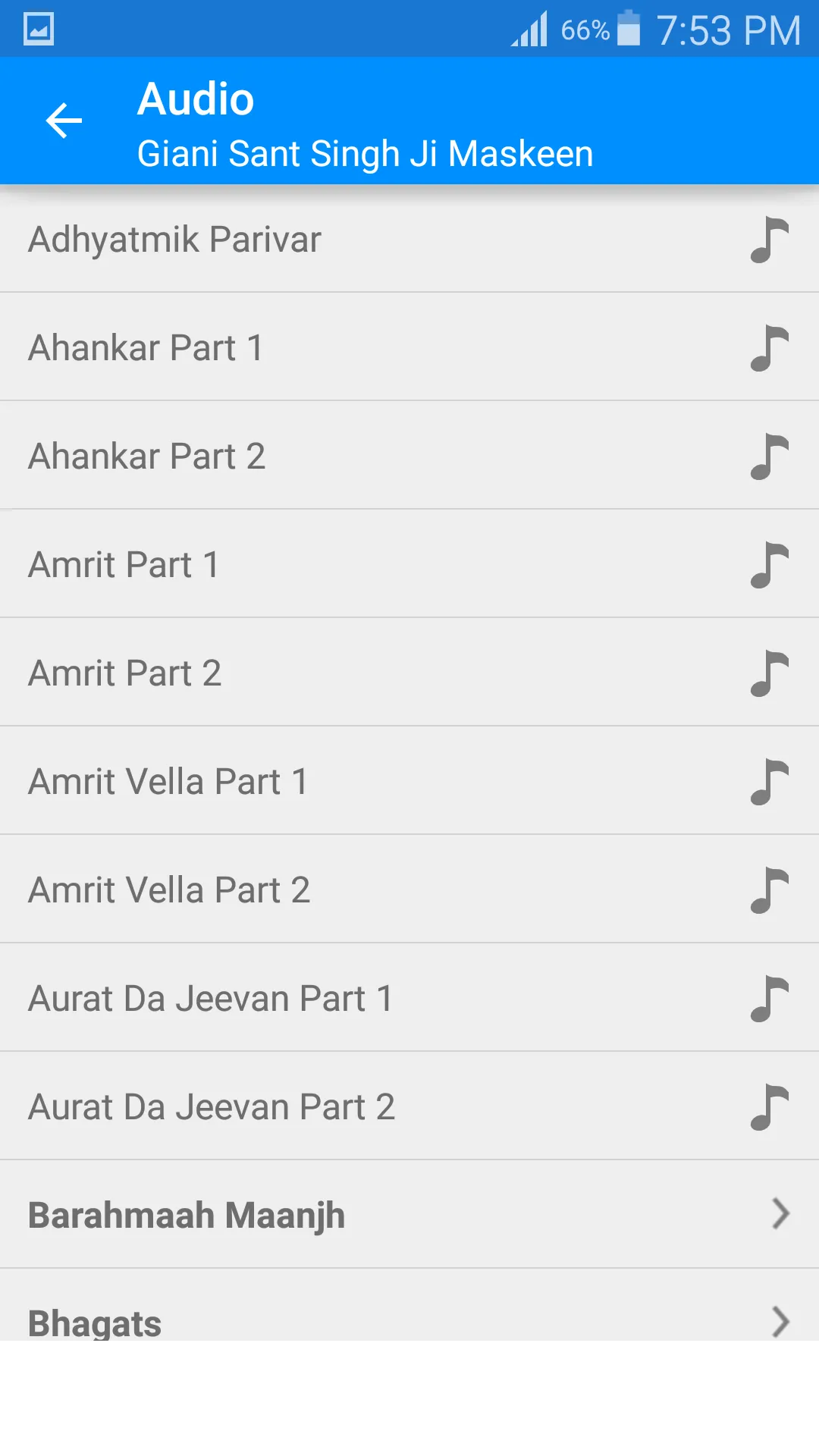Open the Adhyatmik Parivar audio
This screenshot has height=1456, width=819.
tap(409, 239)
